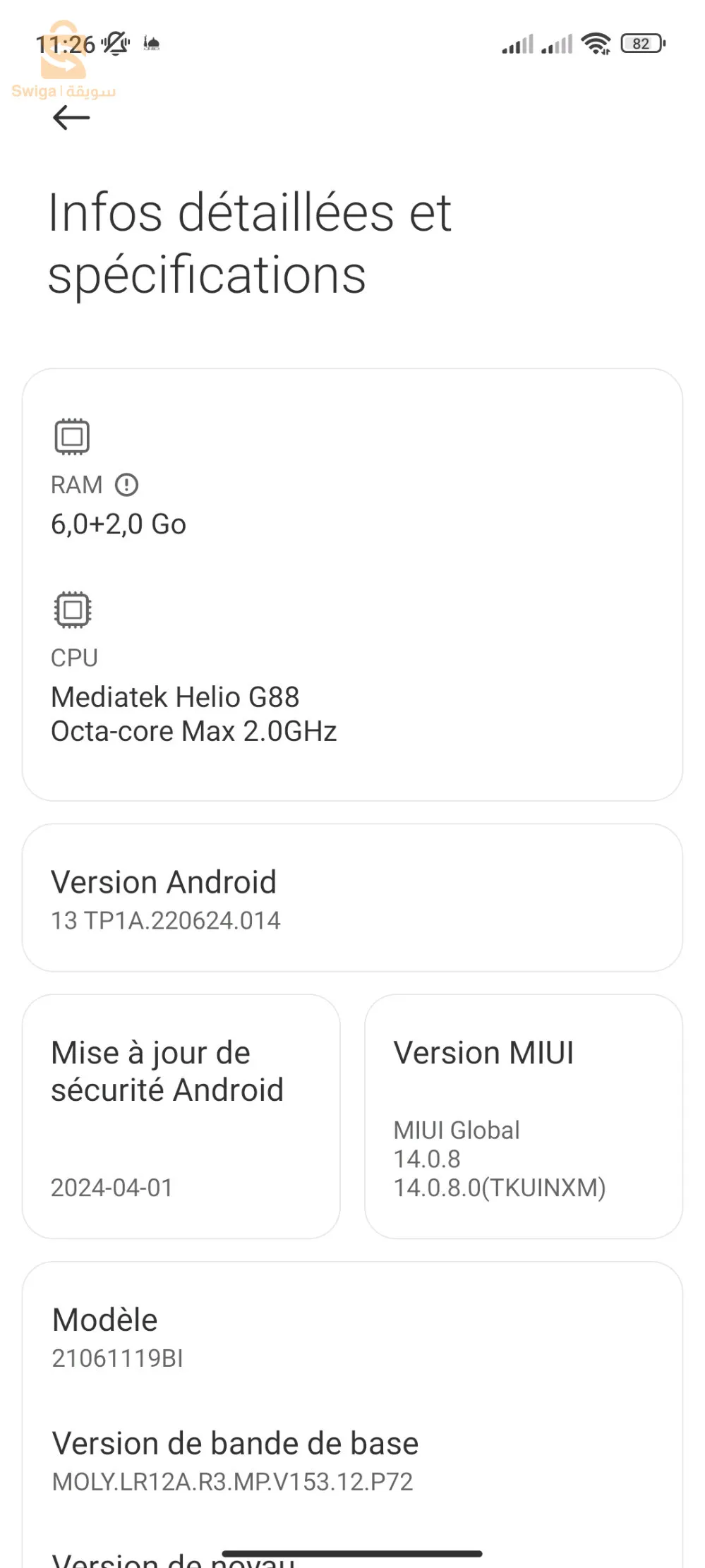Select the Version MIUI card
705x1568 pixels.
coord(523,1116)
